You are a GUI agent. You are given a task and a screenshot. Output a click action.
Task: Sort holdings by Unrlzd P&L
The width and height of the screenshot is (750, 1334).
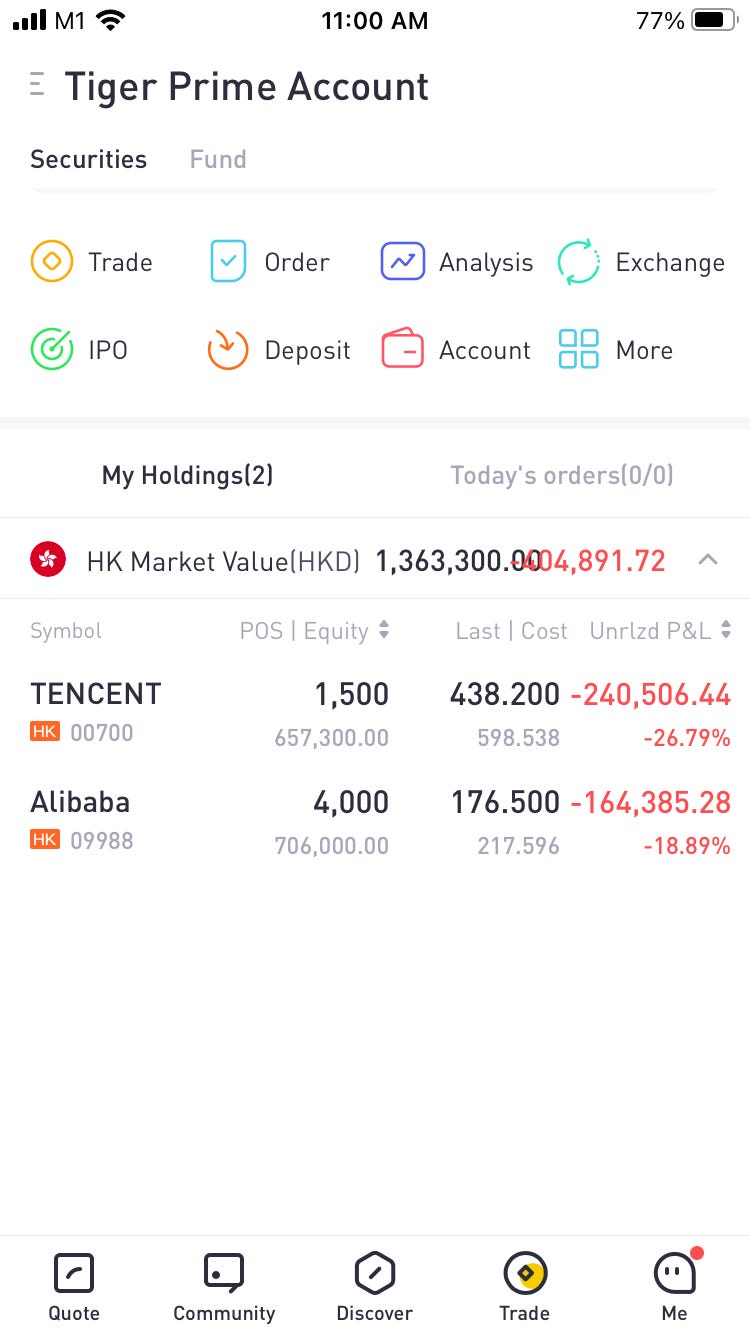pyautogui.click(x=659, y=631)
